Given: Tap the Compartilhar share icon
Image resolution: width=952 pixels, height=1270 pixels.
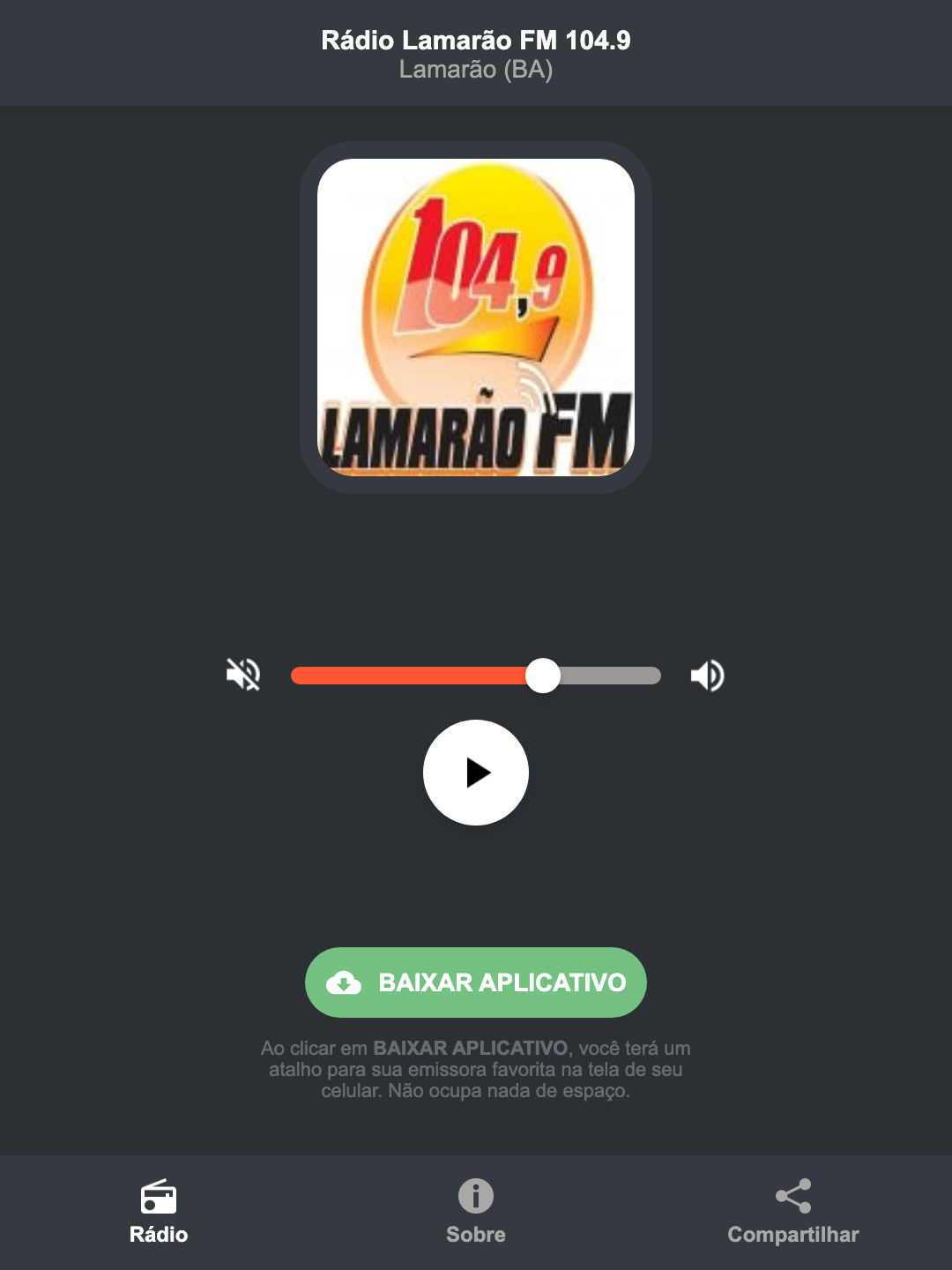Looking at the screenshot, I should click(792, 1195).
